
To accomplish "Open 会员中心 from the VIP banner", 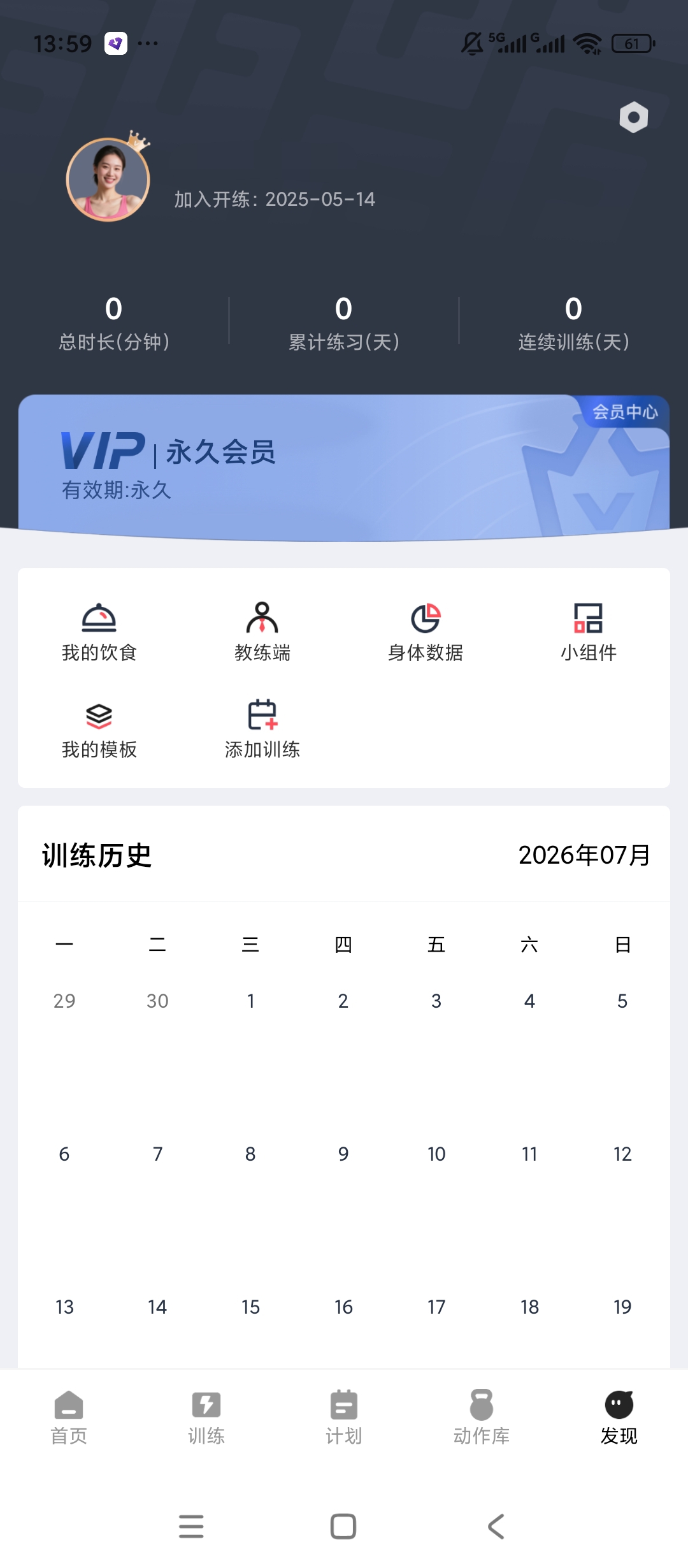I will [x=625, y=412].
